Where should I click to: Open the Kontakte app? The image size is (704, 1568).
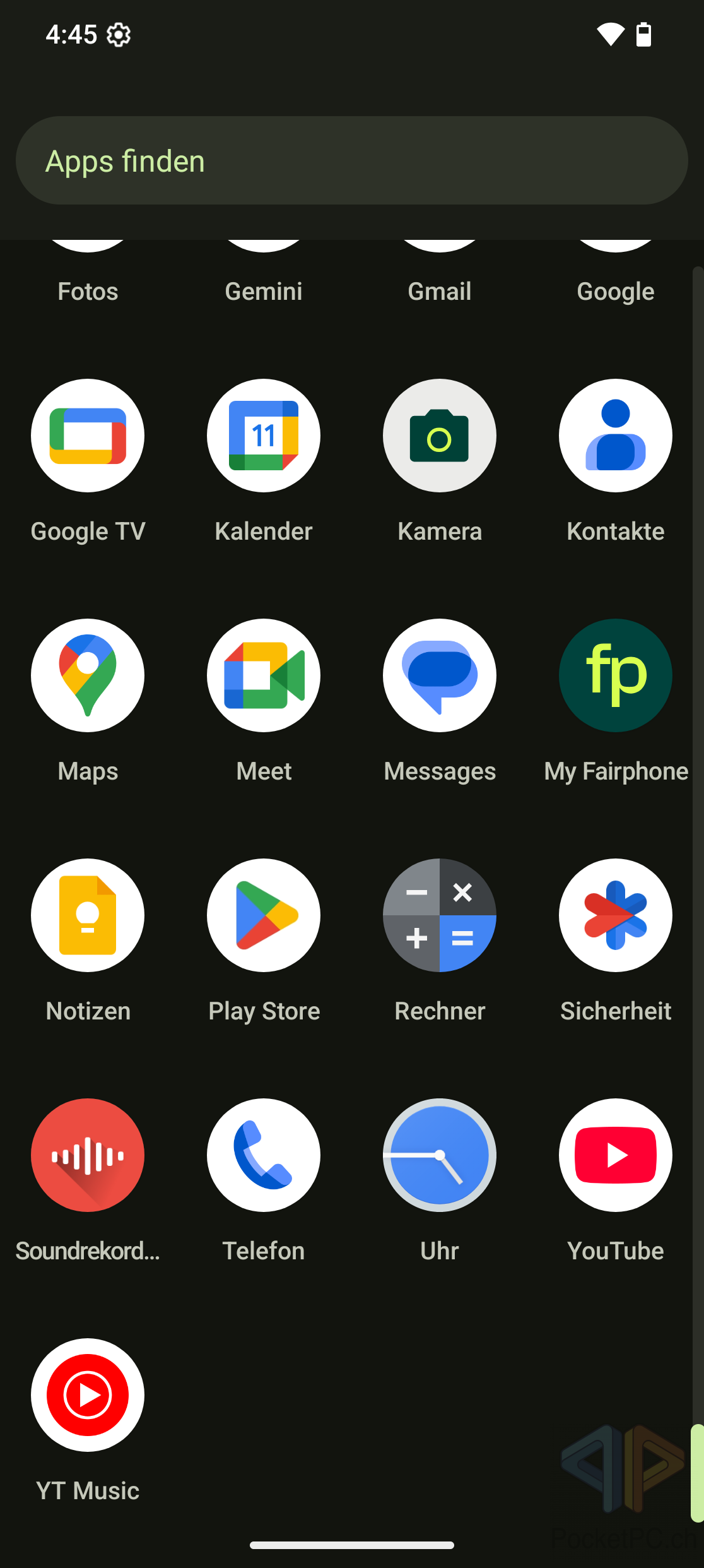pos(616,436)
